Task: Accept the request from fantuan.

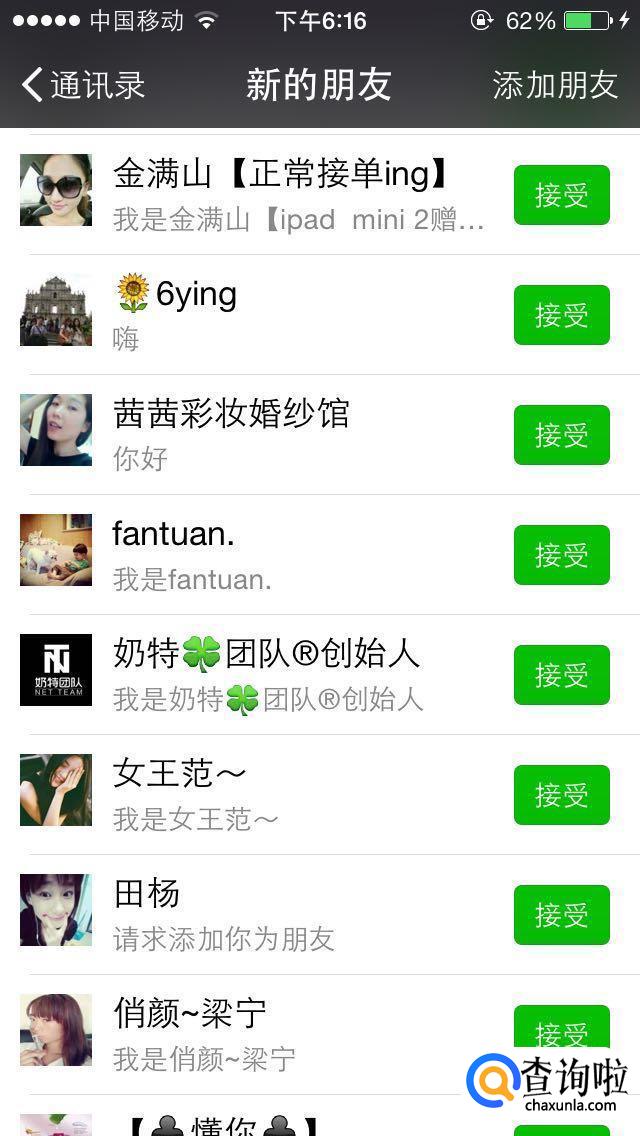Action: (561, 555)
